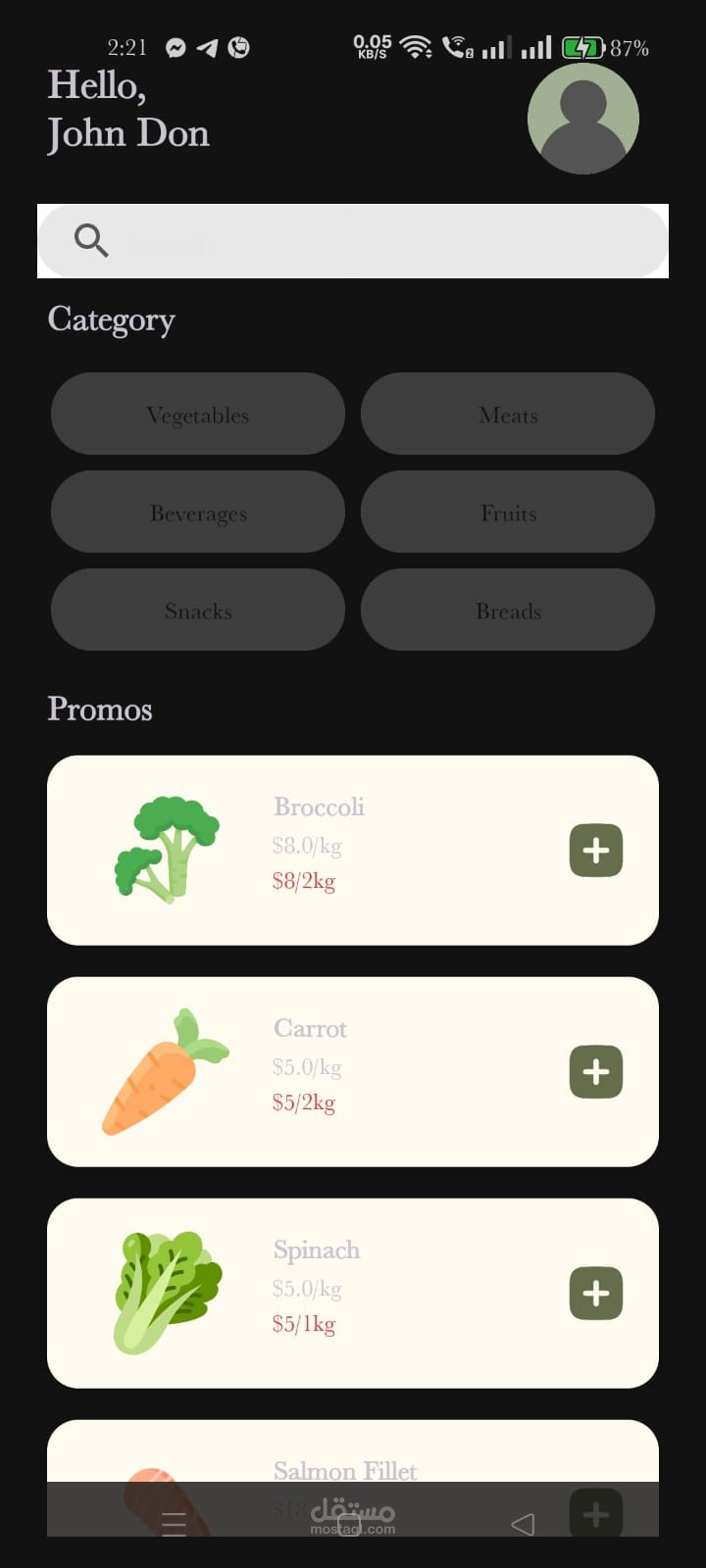Screen dimensions: 706x1568
Task: View the Breads category
Action: click(508, 611)
